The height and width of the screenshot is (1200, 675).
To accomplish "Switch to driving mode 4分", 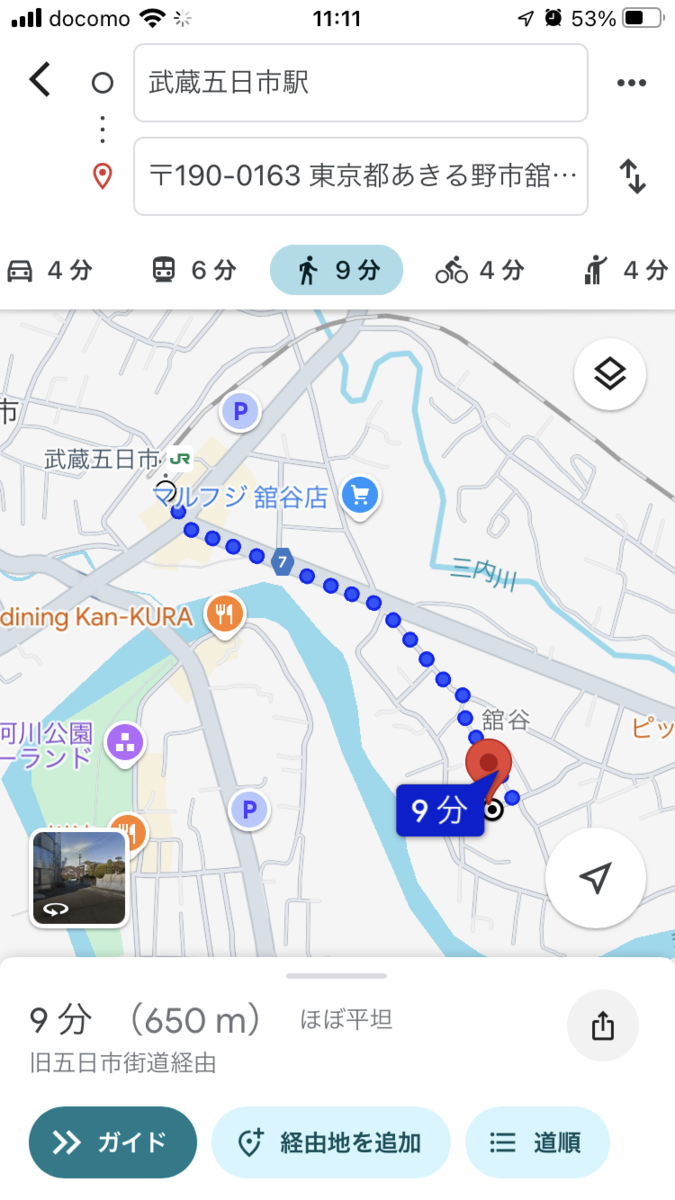I will click(49, 269).
